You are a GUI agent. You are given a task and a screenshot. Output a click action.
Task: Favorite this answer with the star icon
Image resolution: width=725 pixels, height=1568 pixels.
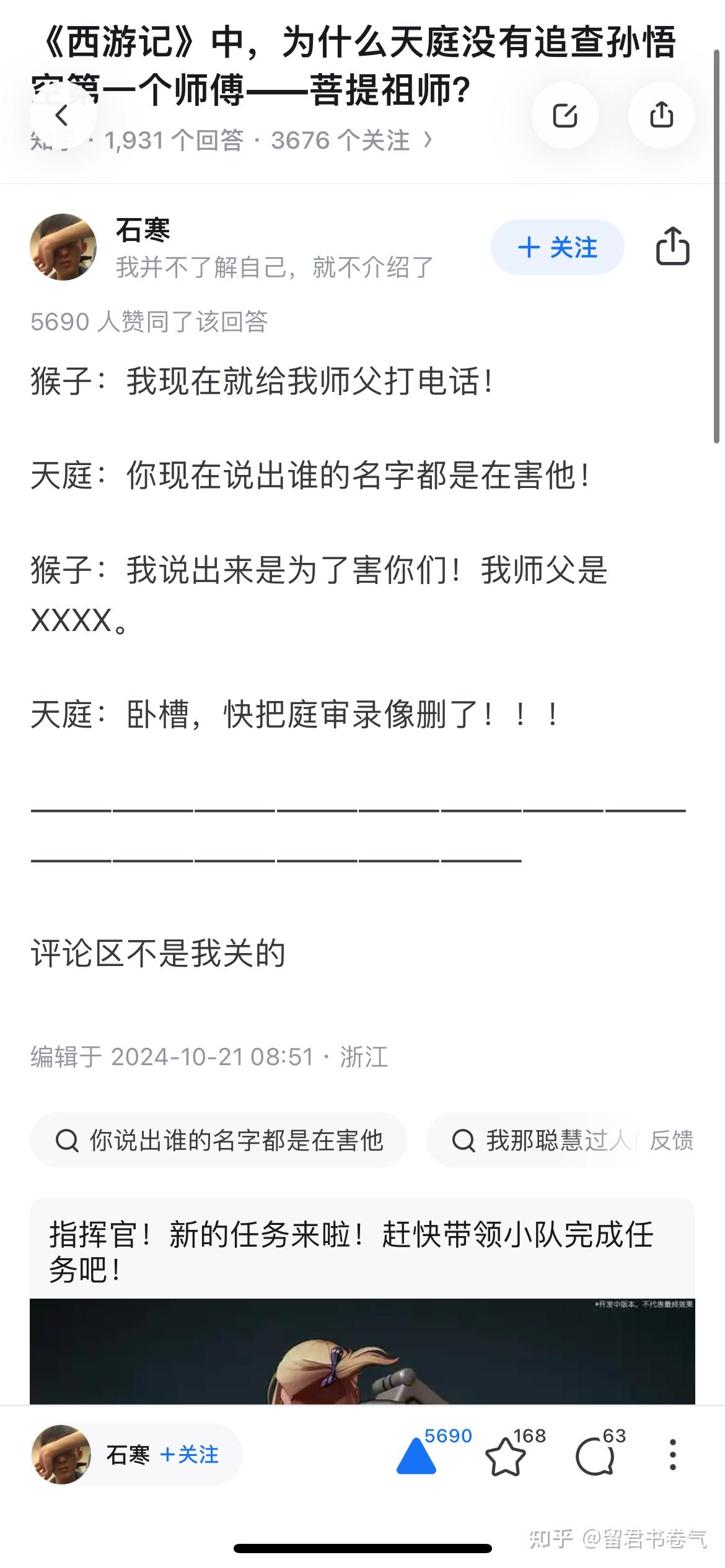tap(505, 1457)
